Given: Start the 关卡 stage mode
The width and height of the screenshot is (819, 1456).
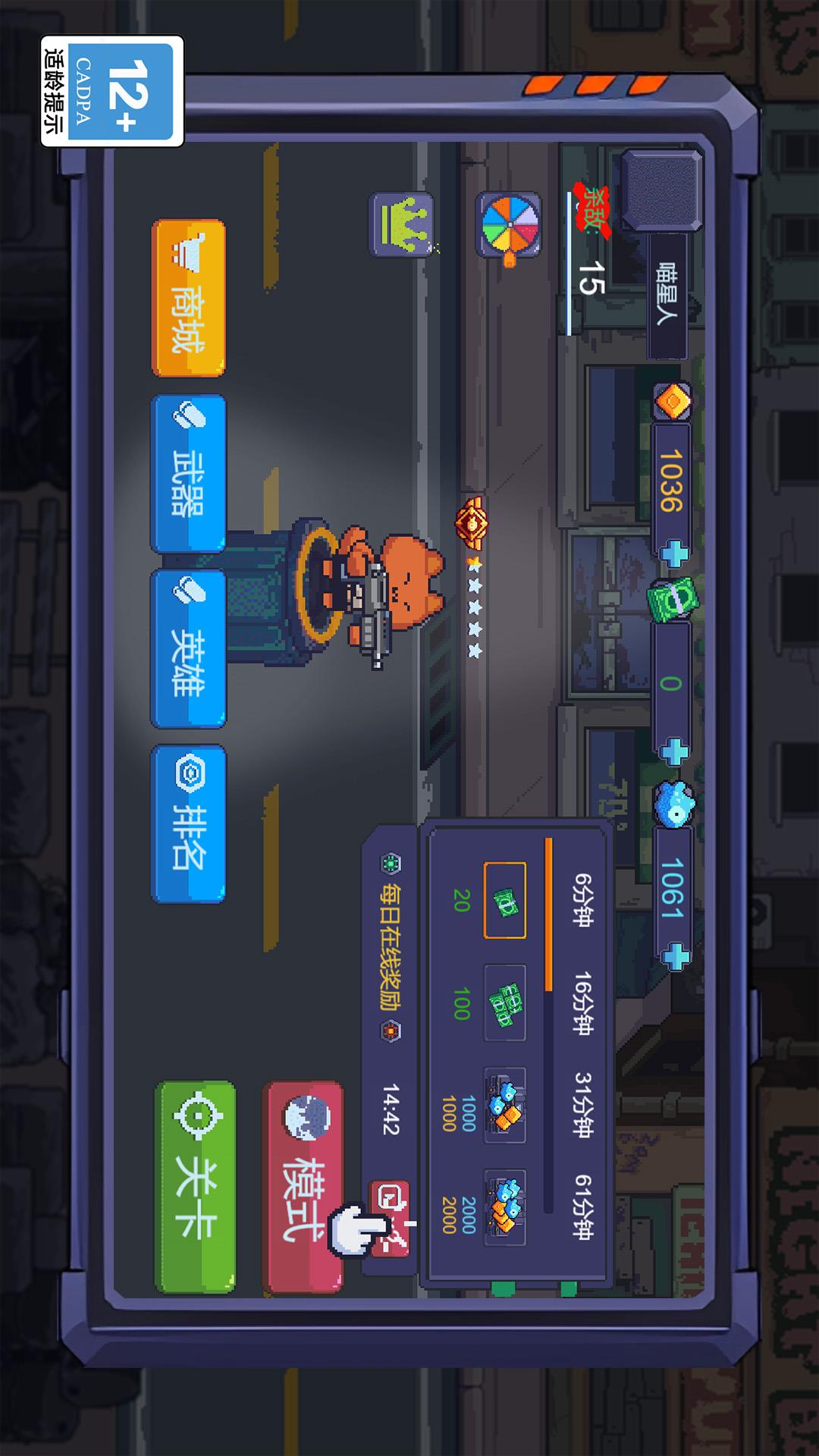Looking at the screenshot, I should (x=196, y=1187).
